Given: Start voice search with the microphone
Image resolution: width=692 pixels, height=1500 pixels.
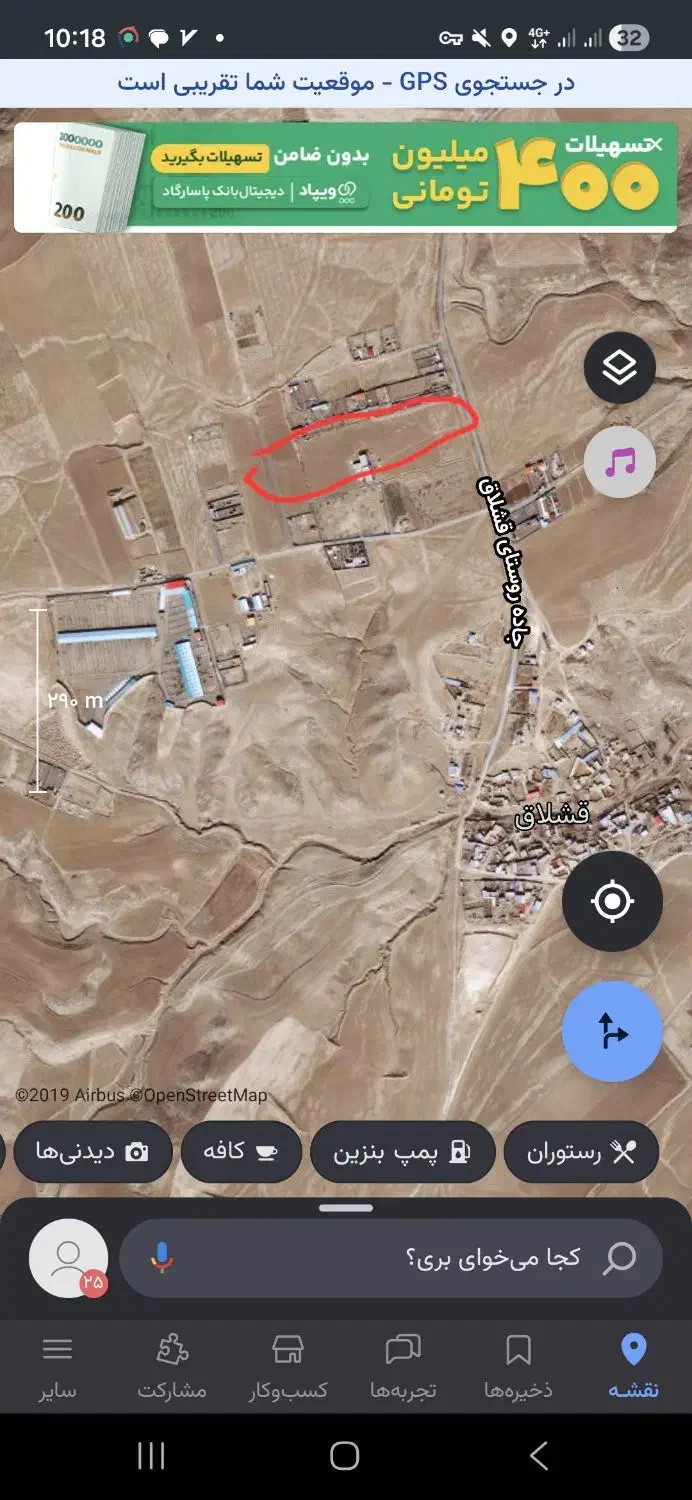Looking at the screenshot, I should click(x=162, y=1258).
